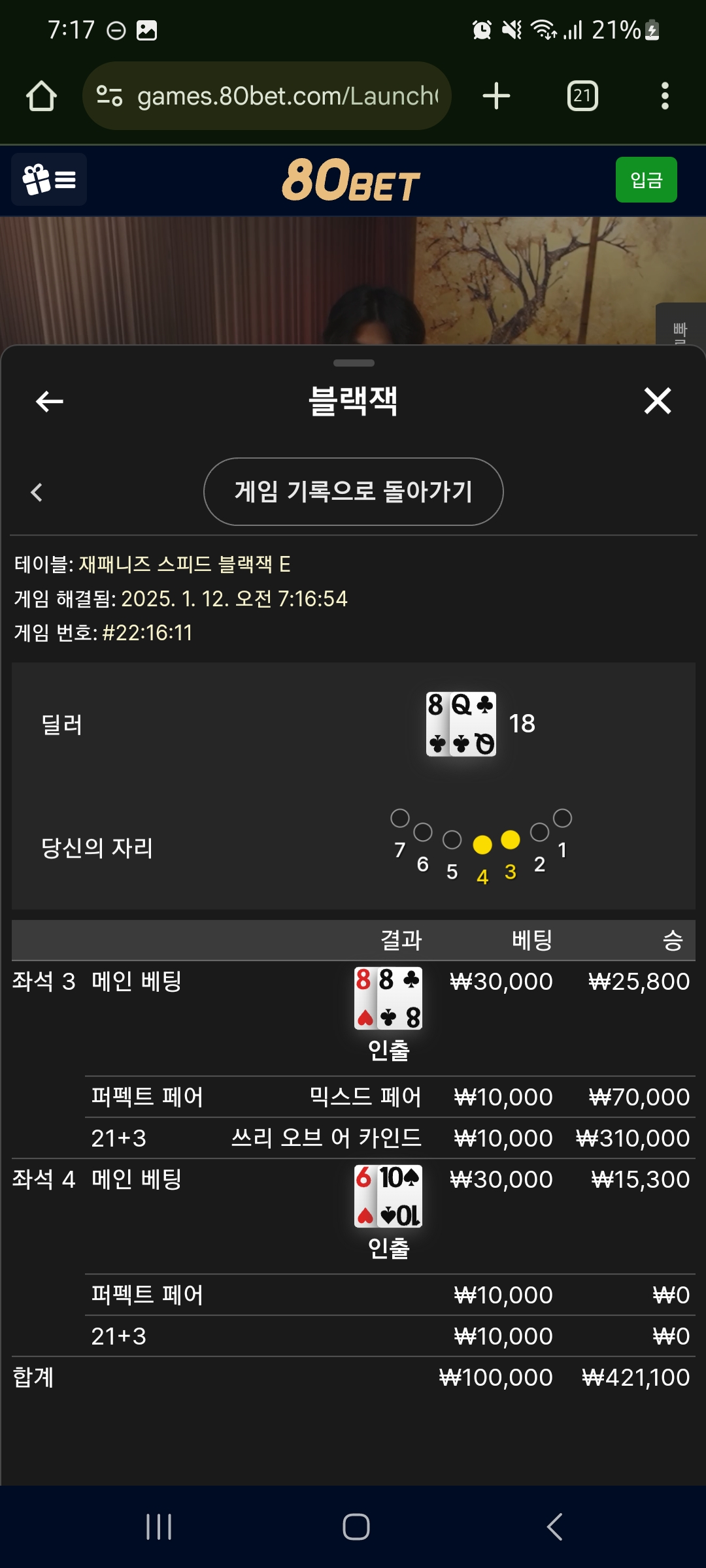
Task: Open the system recent apps button
Action: coord(159,1527)
